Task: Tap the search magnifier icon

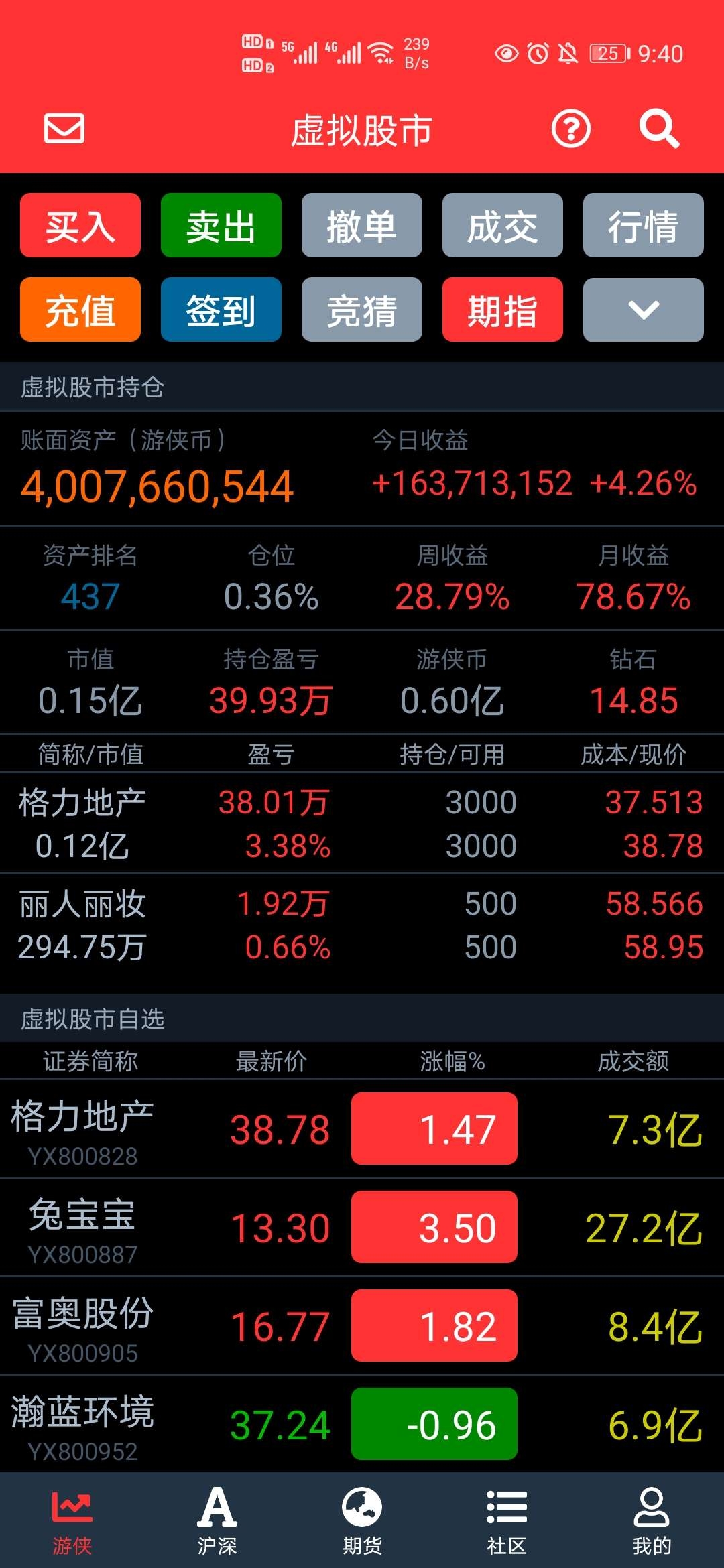Action: point(659,129)
